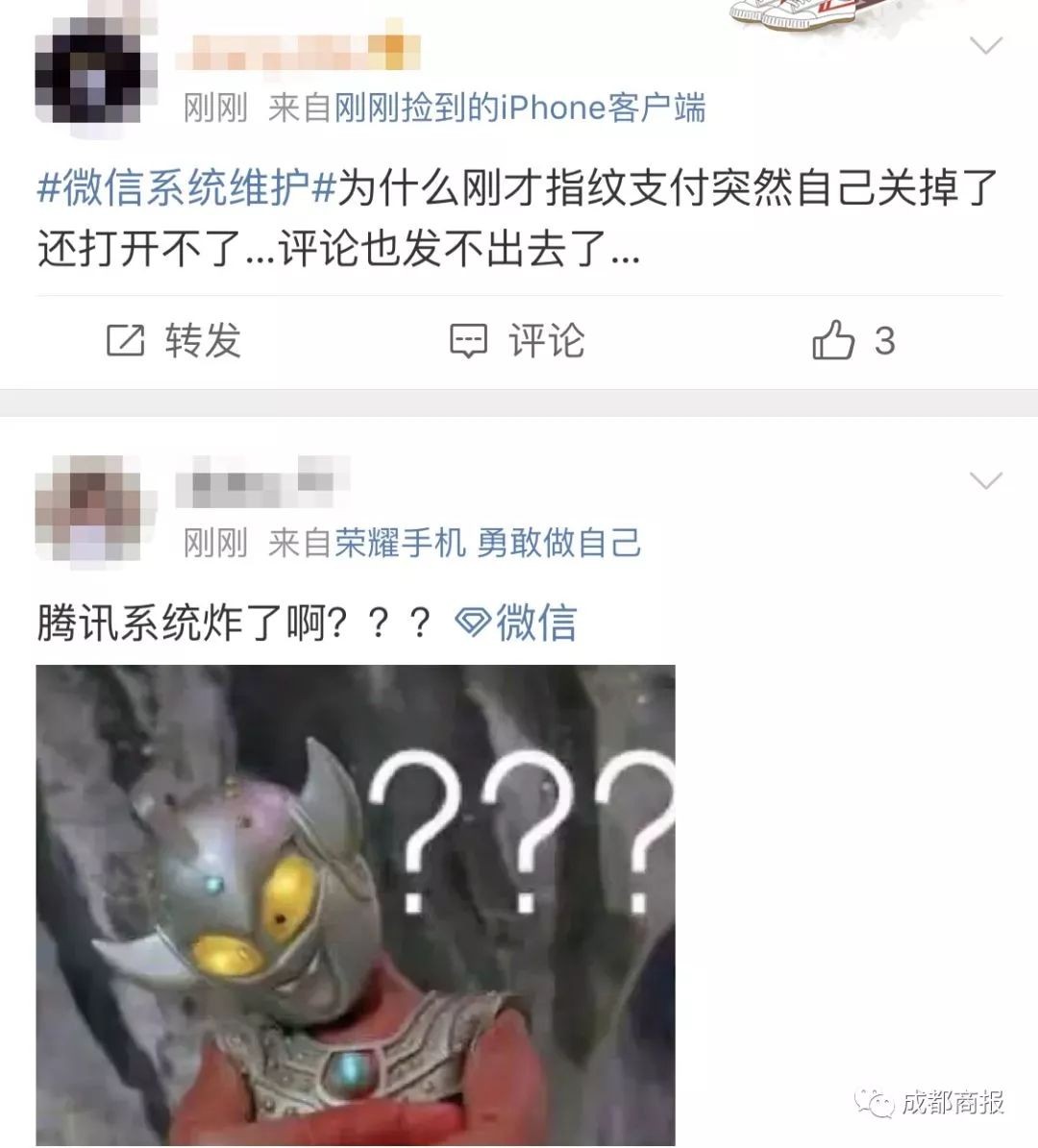Expand the options chevron on the 腾讯系统炸了 post
The image size is (1038, 1148).
click(x=986, y=480)
